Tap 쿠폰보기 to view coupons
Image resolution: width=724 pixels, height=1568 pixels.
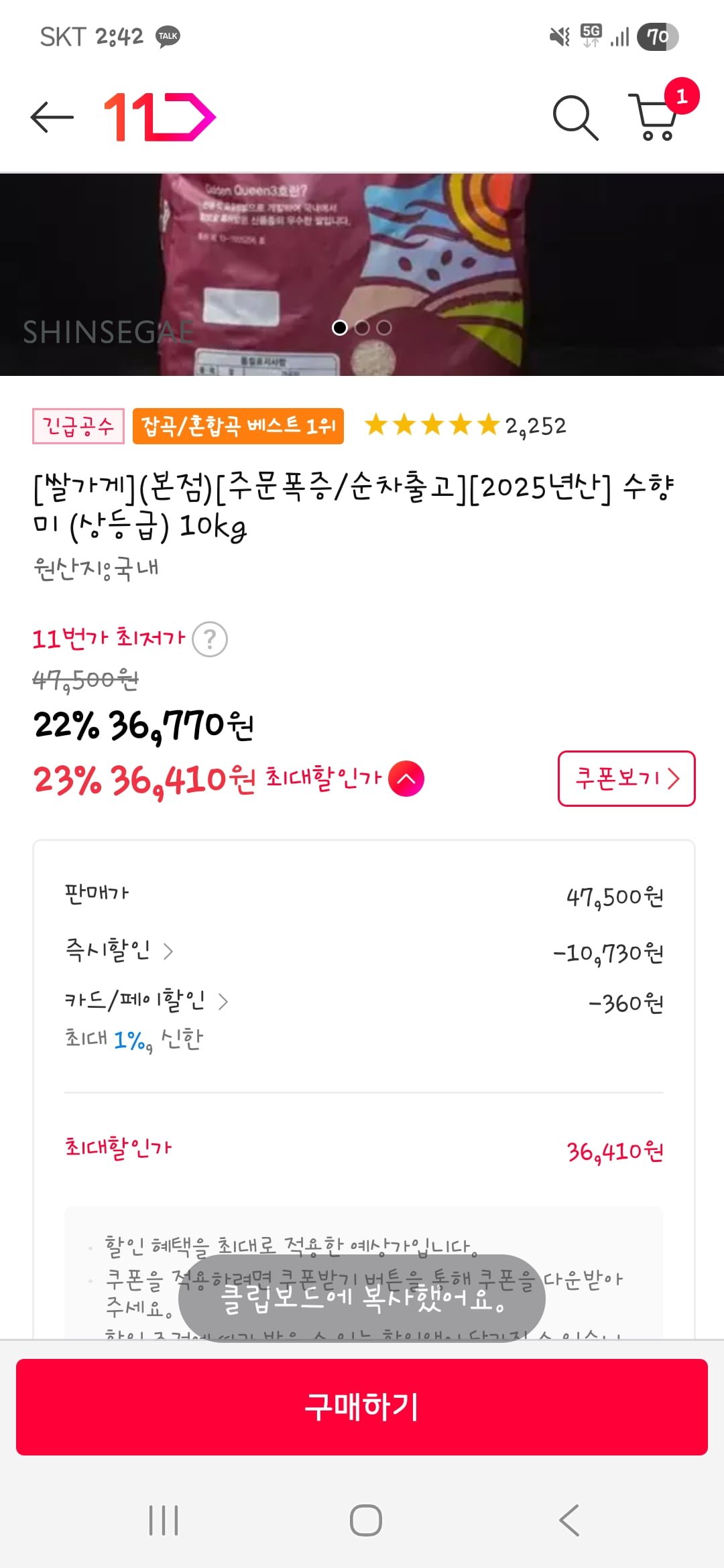tap(626, 779)
